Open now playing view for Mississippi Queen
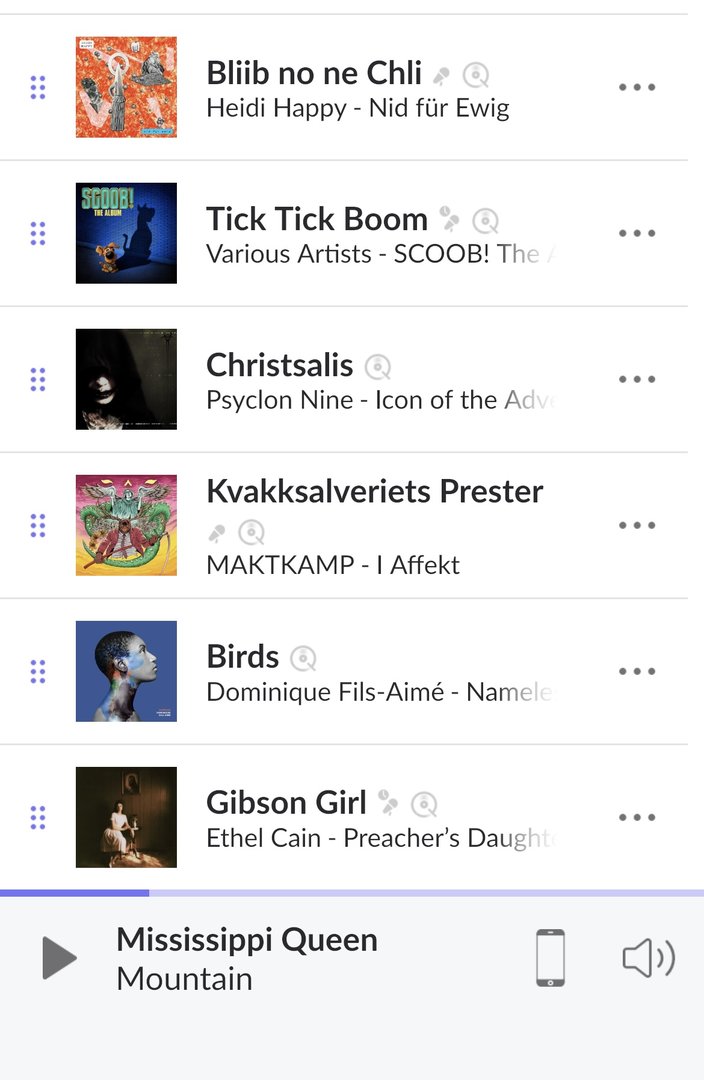The height and width of the screenshot is (1080, 704). (x=247, y=958)
